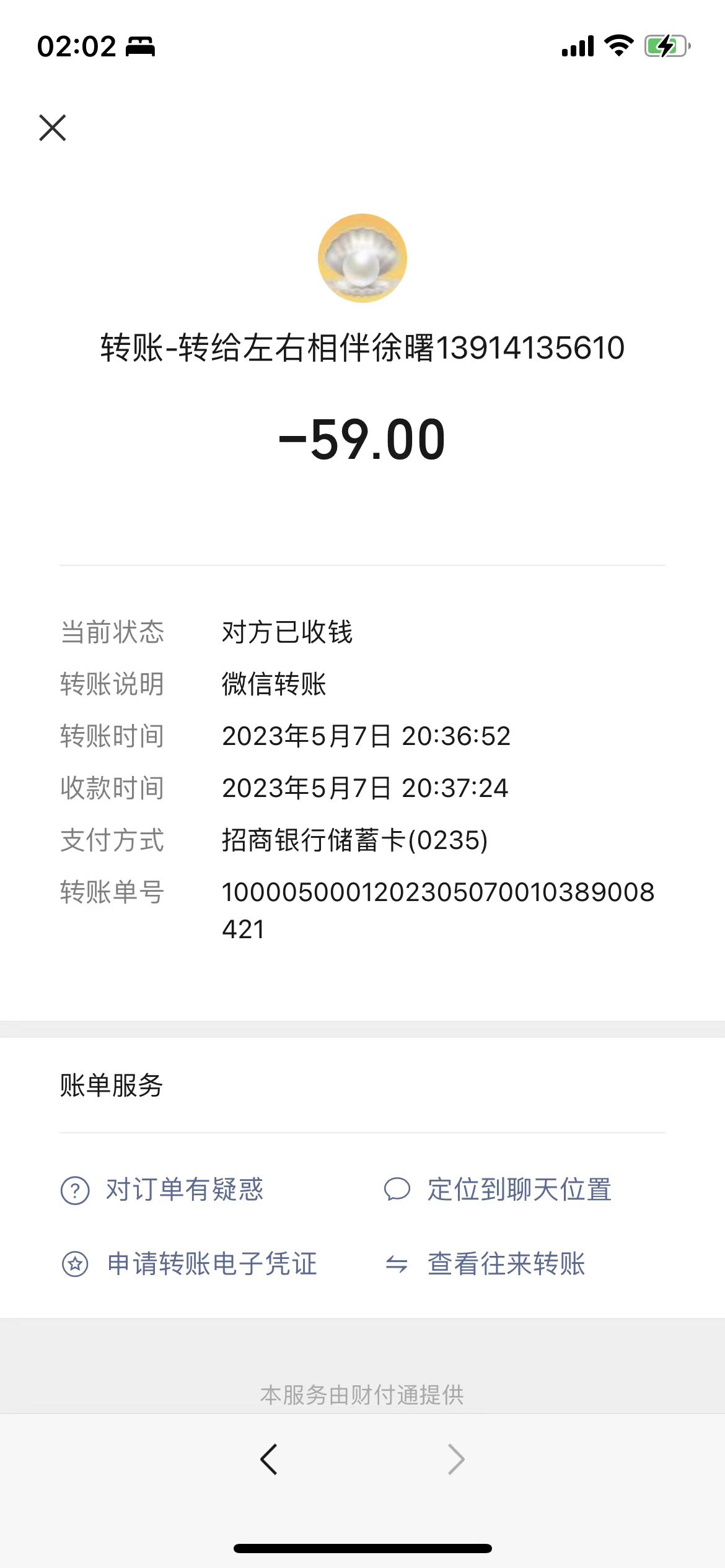Tap 定位到聊天位置 to locate chat

498,1190
